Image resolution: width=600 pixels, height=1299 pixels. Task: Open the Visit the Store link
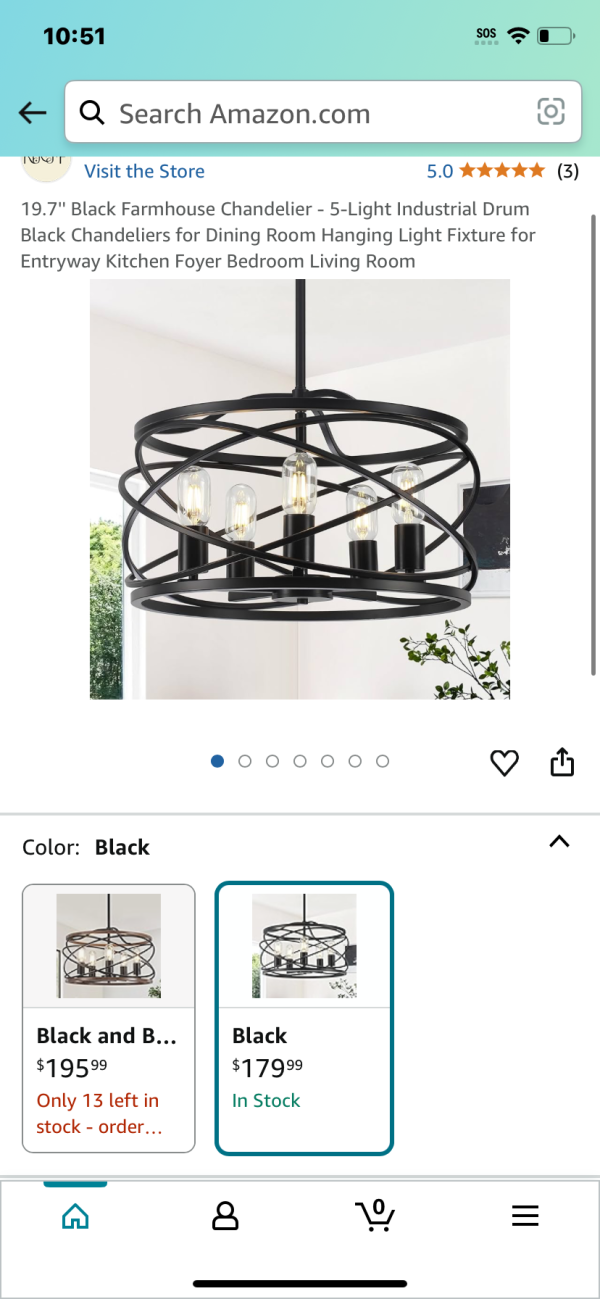pyautogui.click(x=144, y=171)
